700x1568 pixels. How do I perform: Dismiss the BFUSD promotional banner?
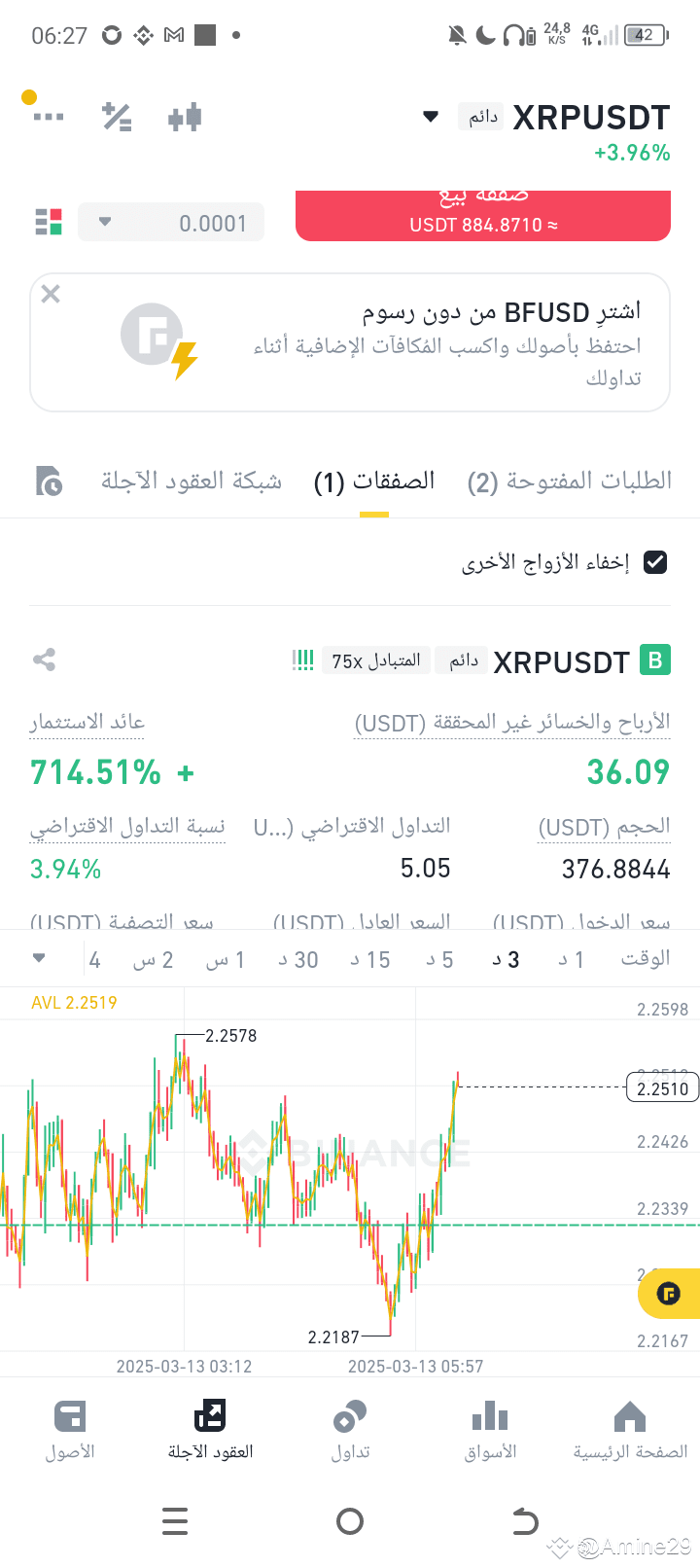coord(50,294)
